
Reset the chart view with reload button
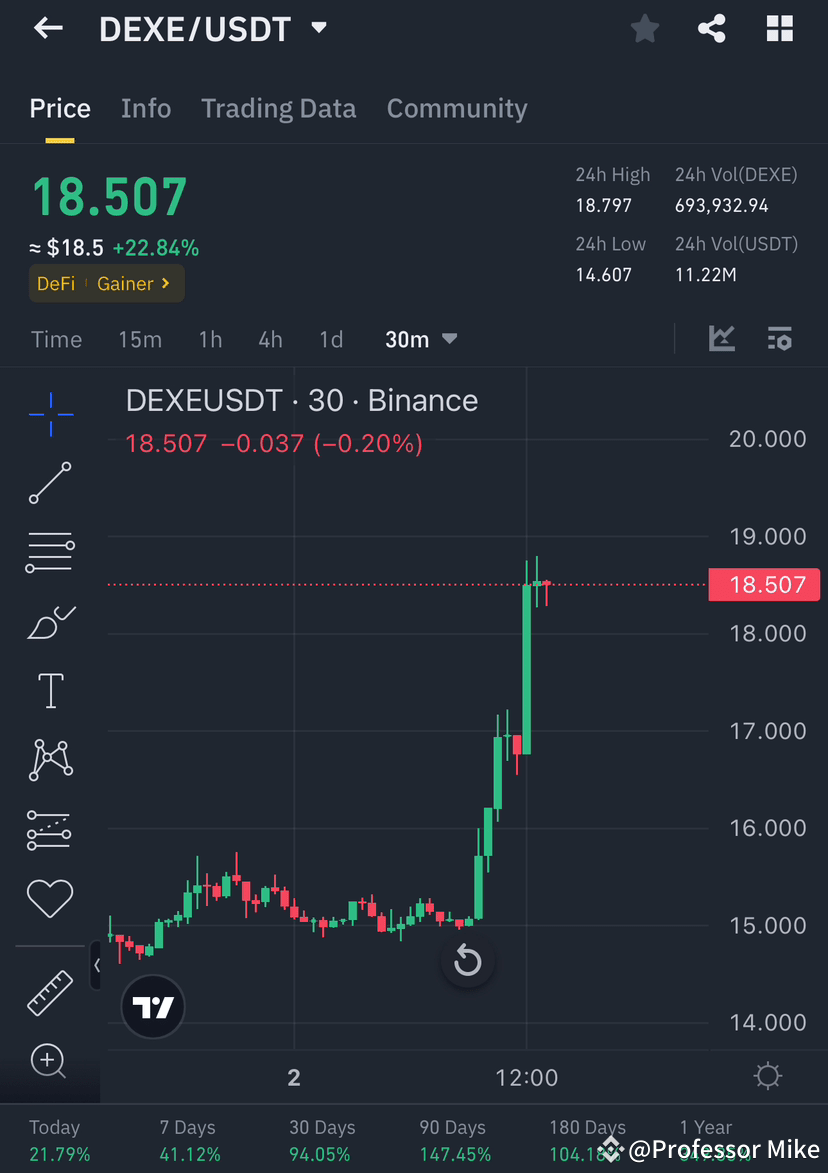click(x=467, y=960)
